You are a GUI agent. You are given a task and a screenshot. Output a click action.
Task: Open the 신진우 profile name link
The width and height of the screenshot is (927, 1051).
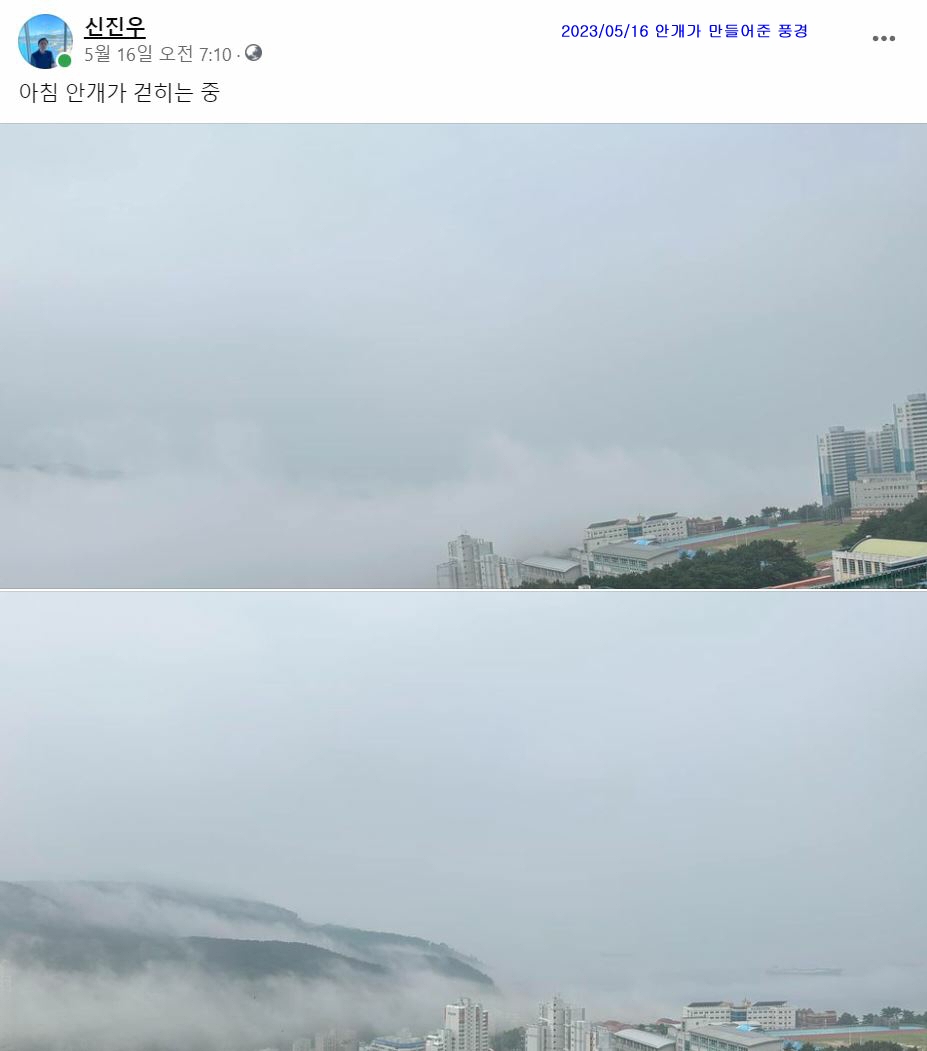(x=115, y=27)
